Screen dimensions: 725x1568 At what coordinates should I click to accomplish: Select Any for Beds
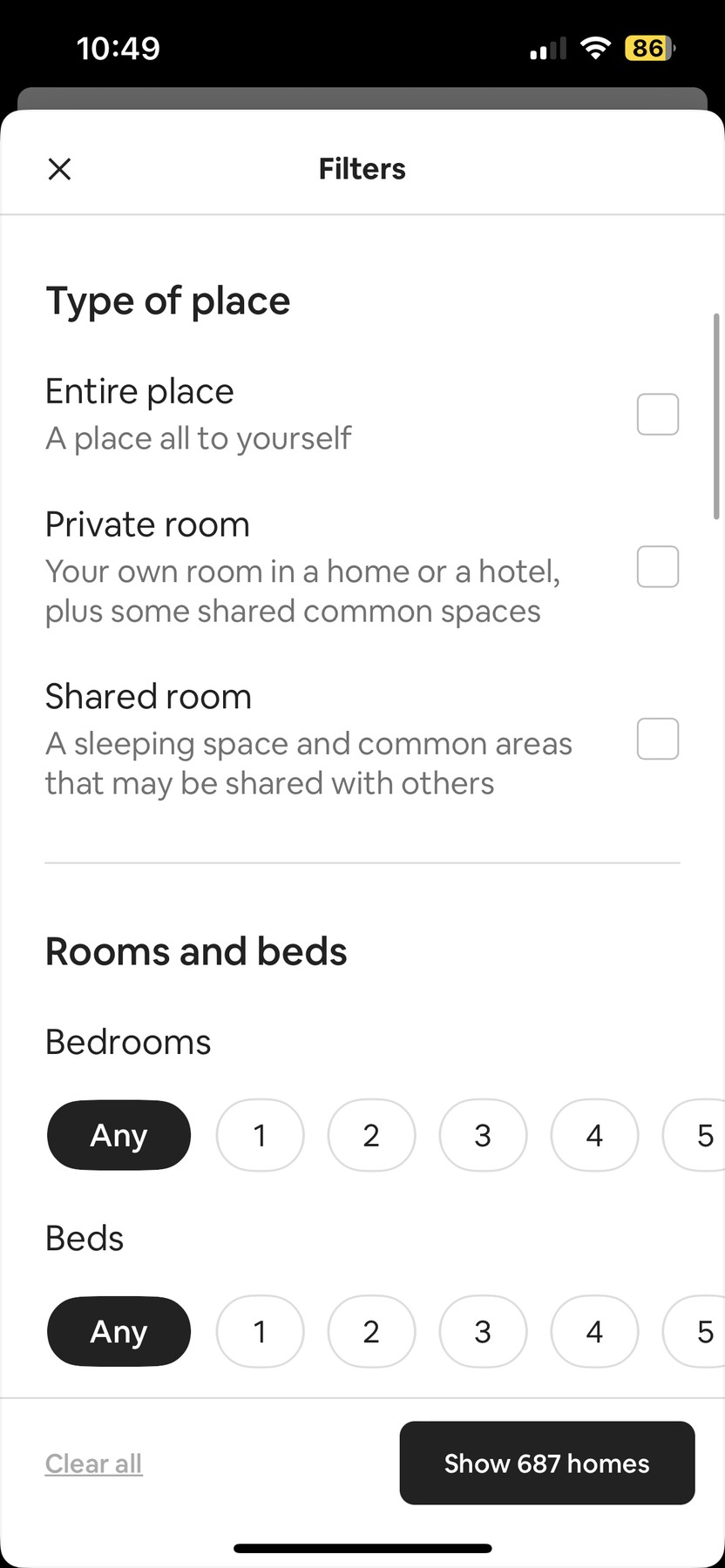pyautogui.click(x=119, y=1331)
